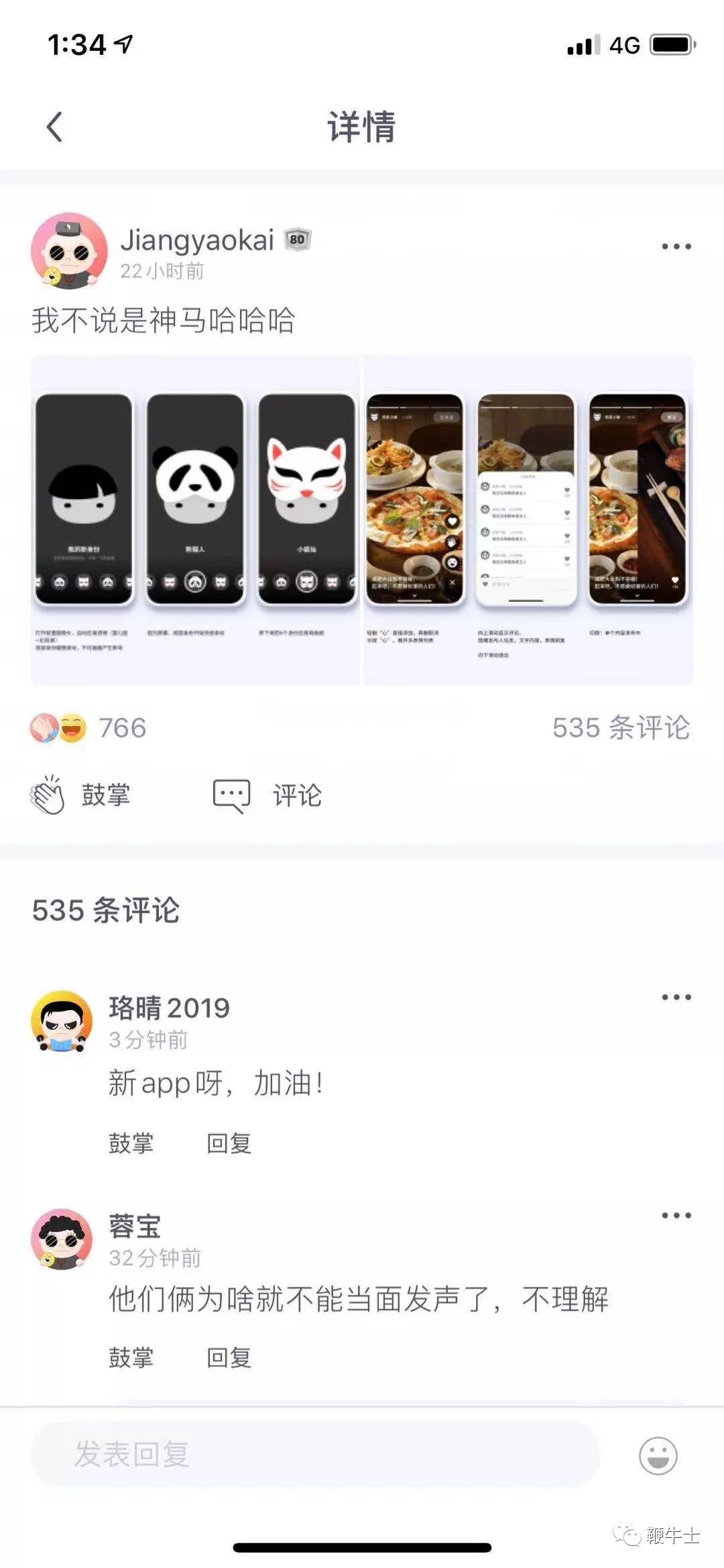Reply to 珞晴2019's comment

(x=229, y=1143)
